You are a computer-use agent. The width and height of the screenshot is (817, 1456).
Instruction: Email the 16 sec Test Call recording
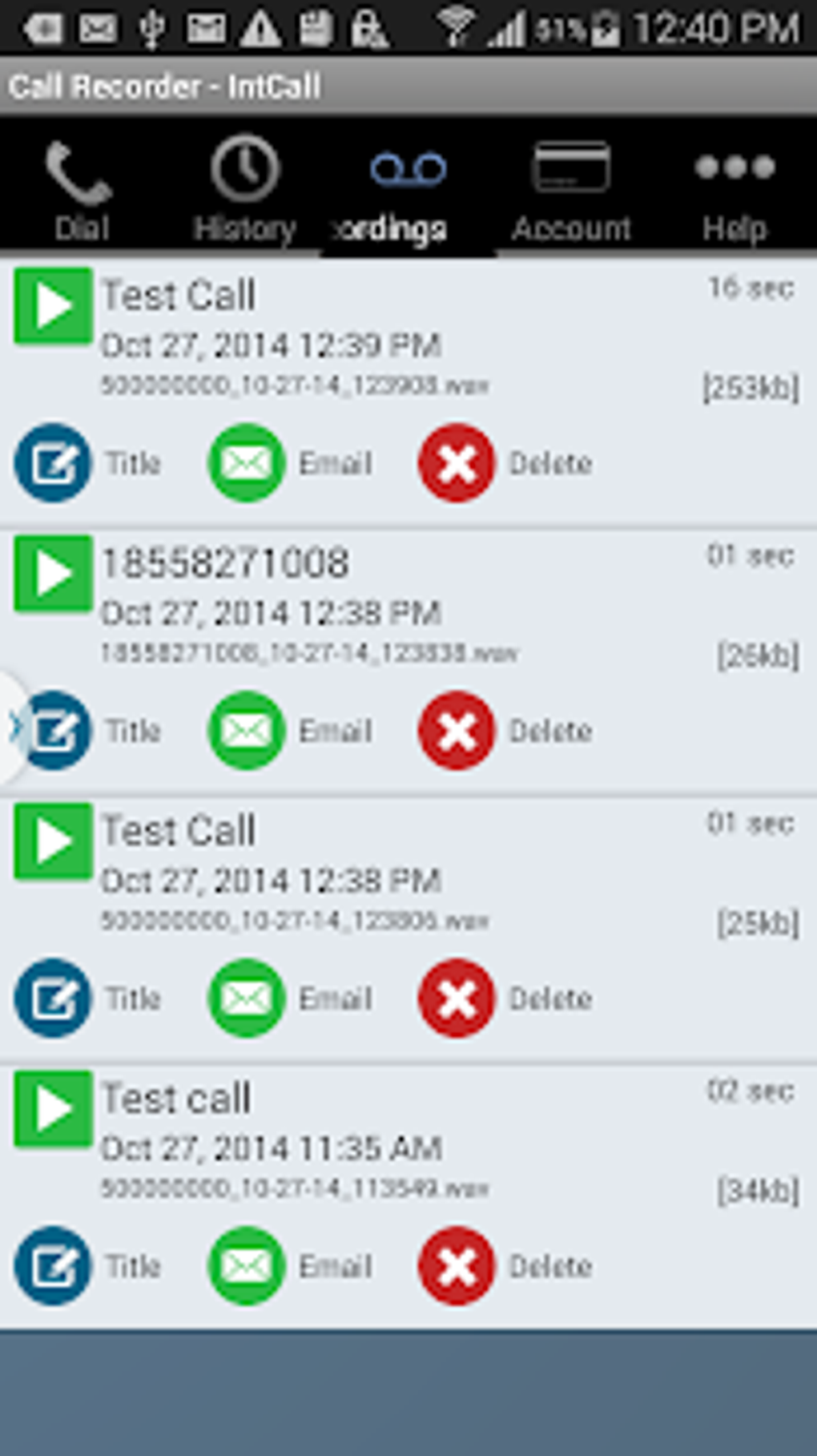tap(247, 463)
